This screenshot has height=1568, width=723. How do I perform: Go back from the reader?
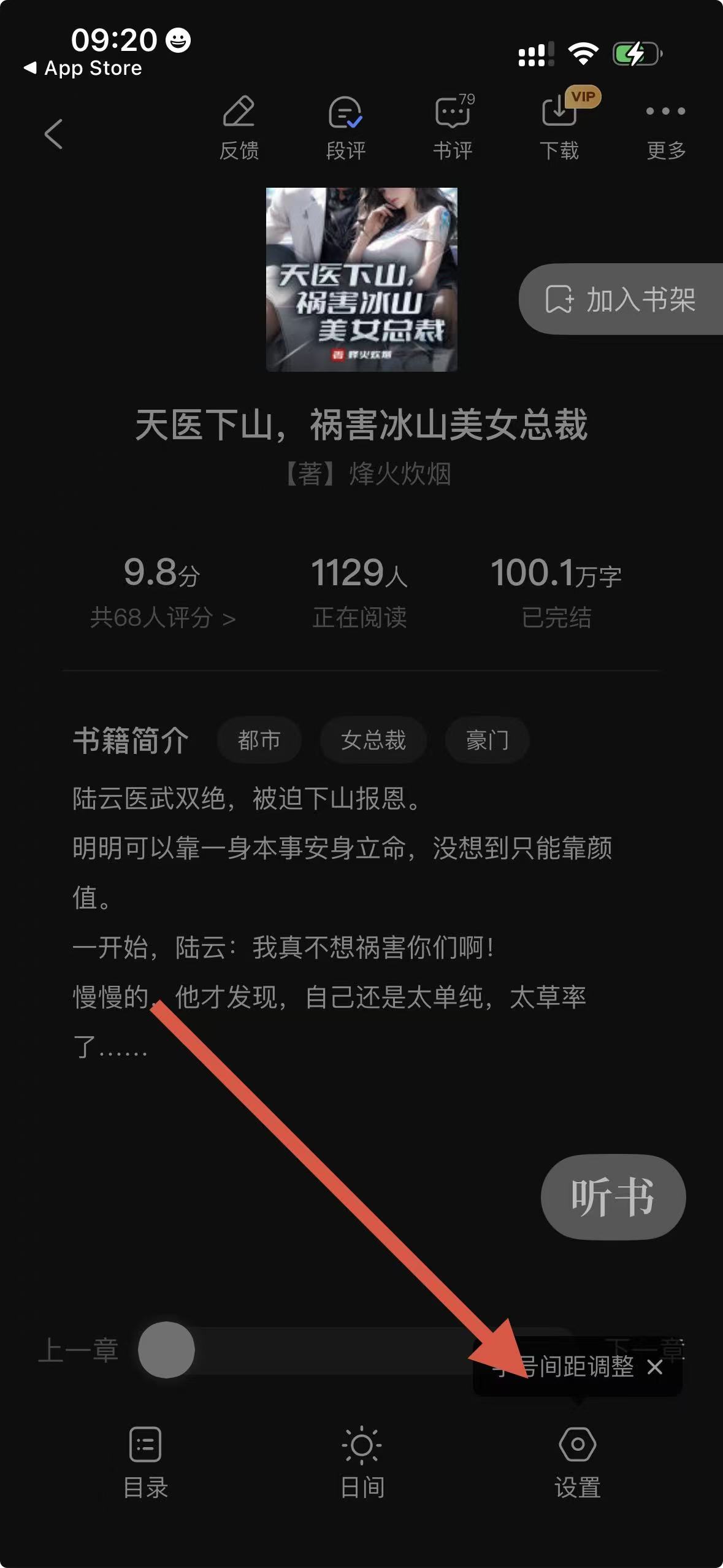(54, 134)
